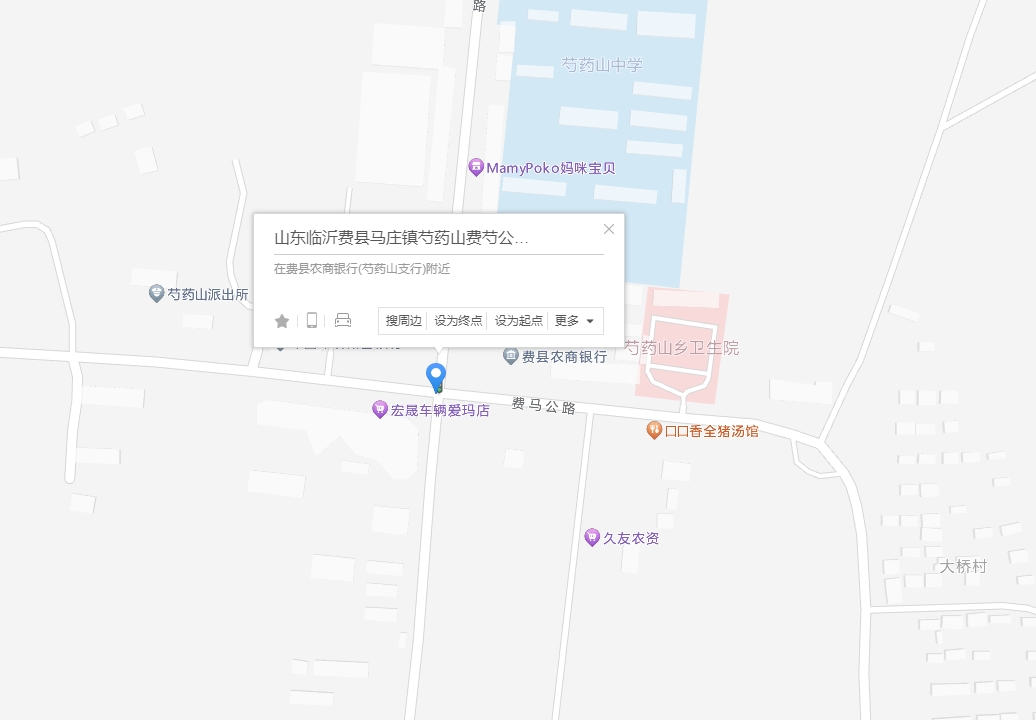
Task: Send location to phone
Action: click(312, 321)
